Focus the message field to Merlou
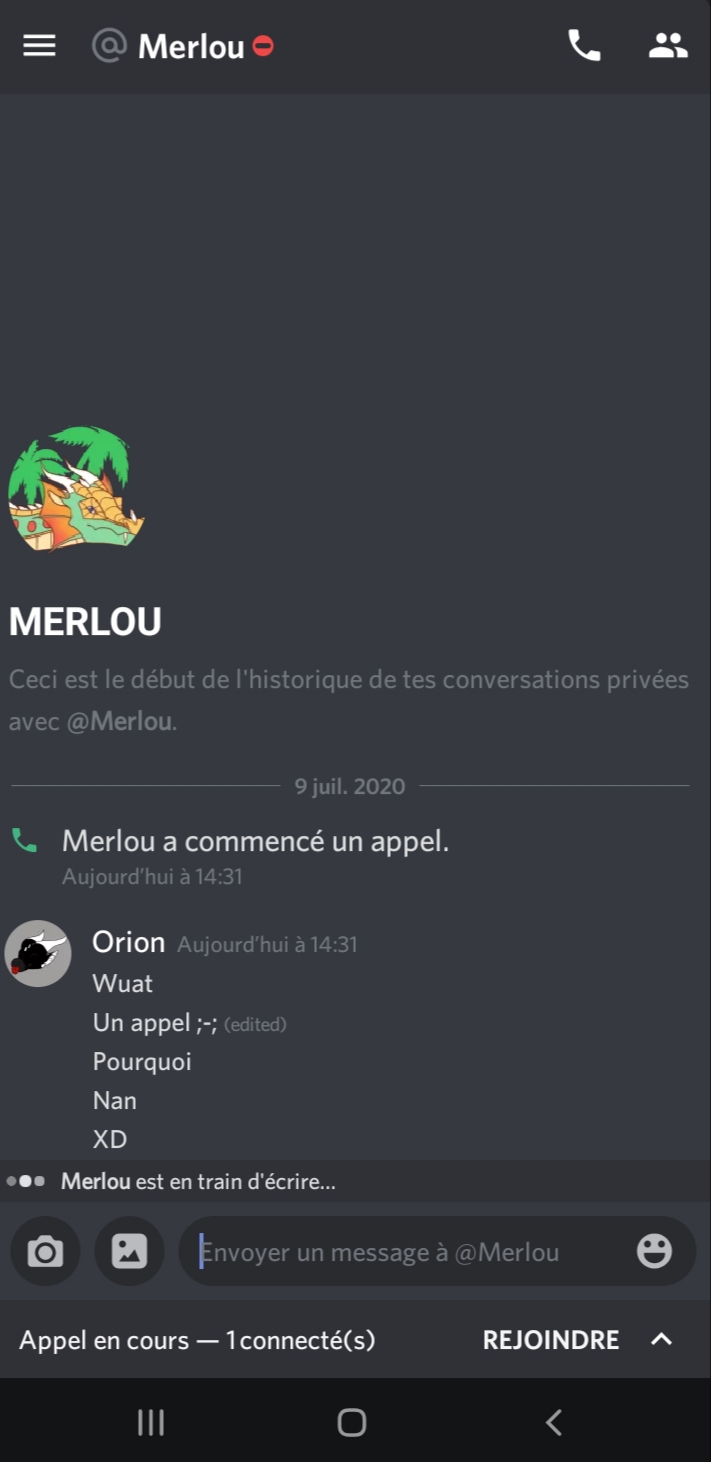711x1462 pixels. 400,1251
